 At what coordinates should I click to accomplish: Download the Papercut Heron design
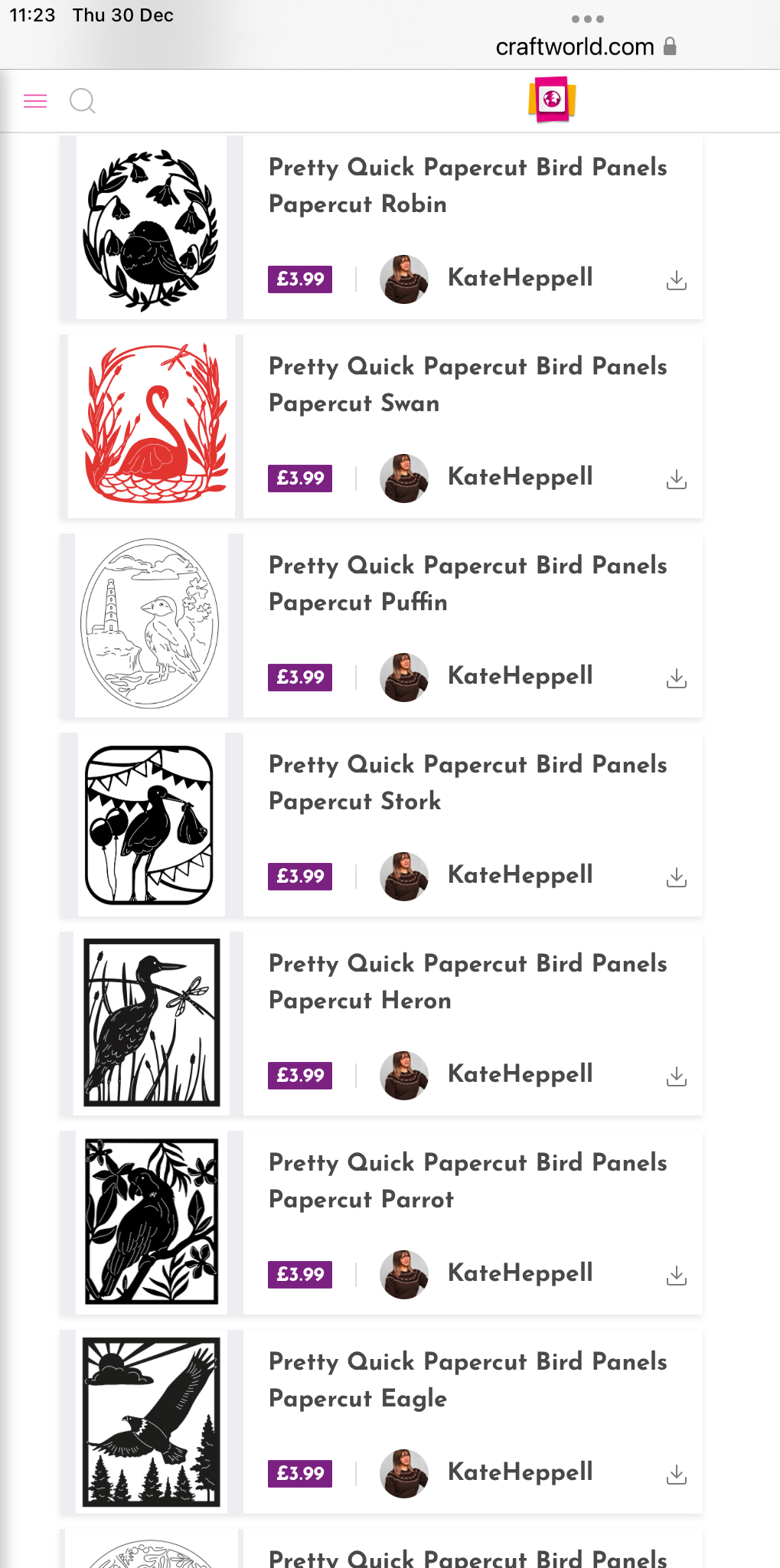[x=676, y=1076]
